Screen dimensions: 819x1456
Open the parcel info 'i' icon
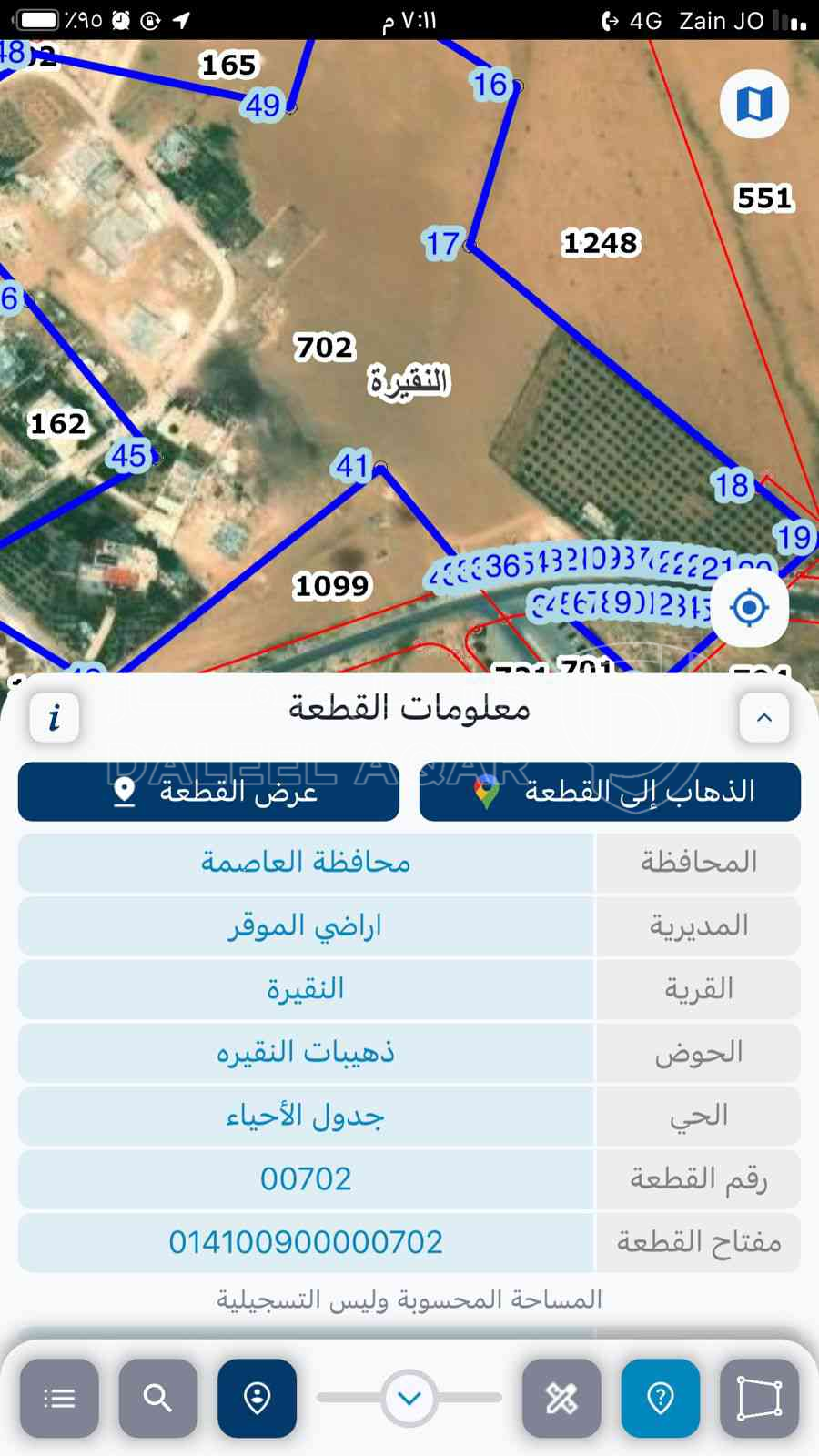[x=55, y=717]
